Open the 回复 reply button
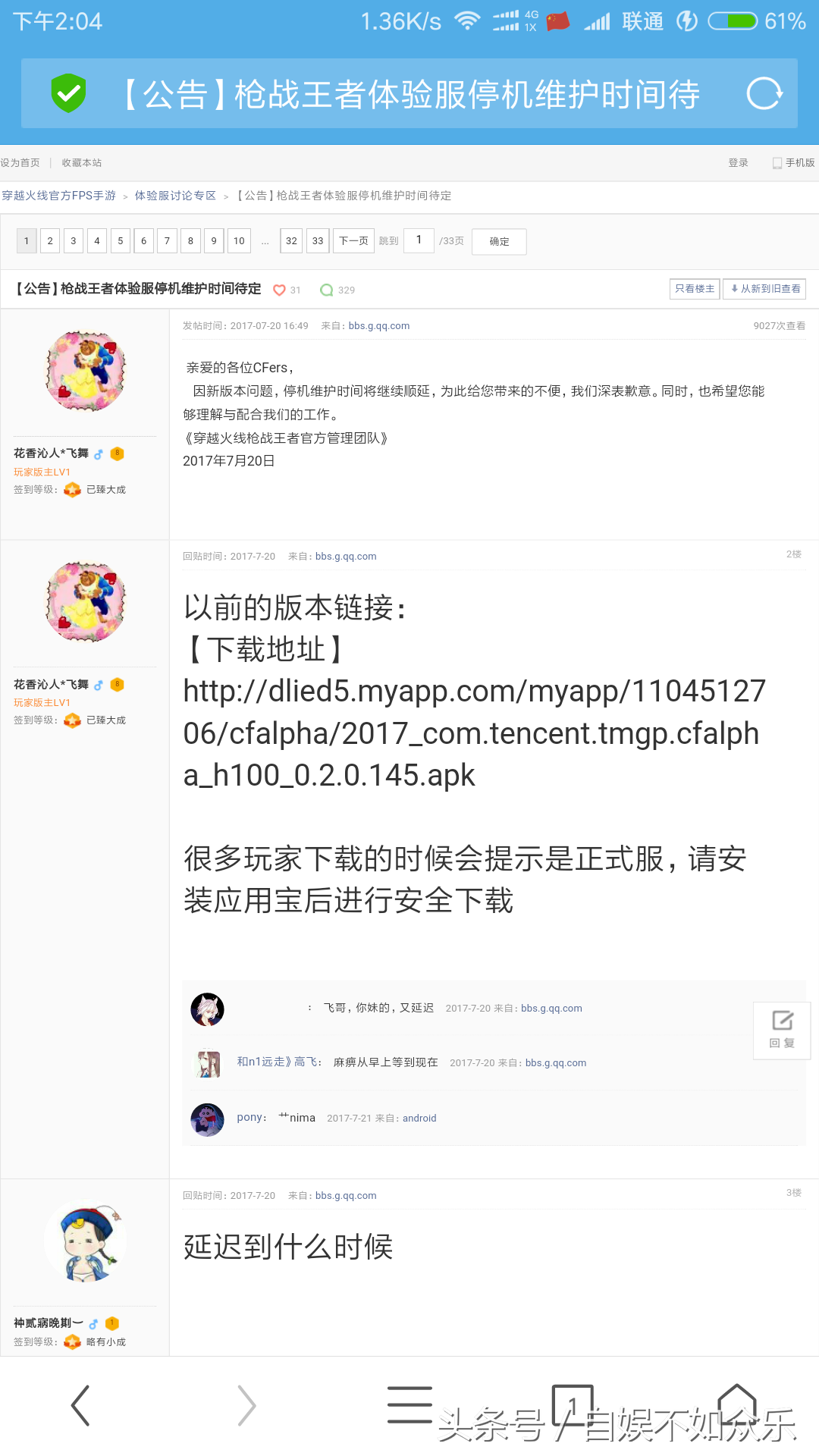 [782, 1030]
